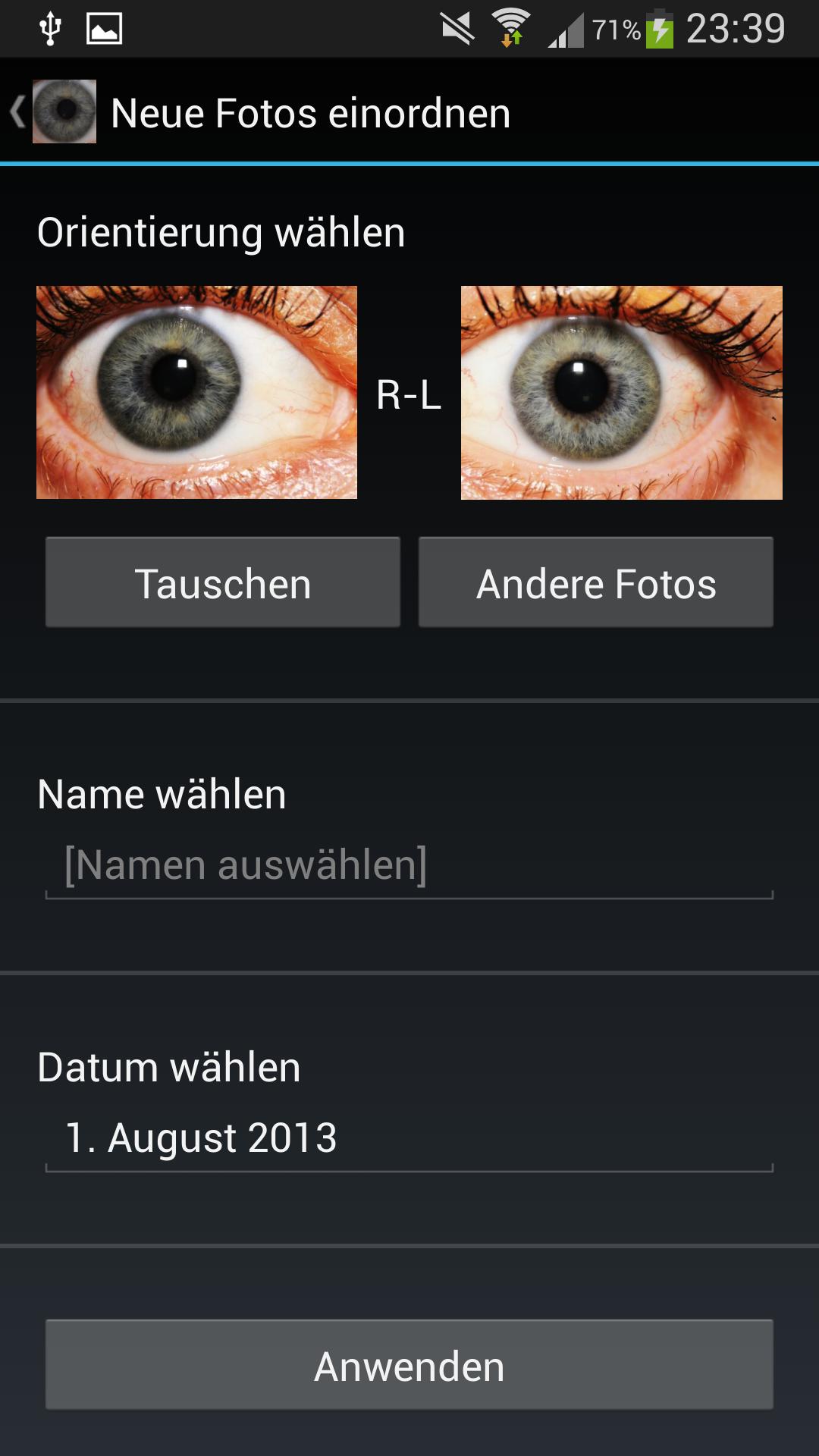This screenshot has width=819, height=1456.
Task: Tap the Tauschen button
Action: pyautogui.click(x=223, y=583)
